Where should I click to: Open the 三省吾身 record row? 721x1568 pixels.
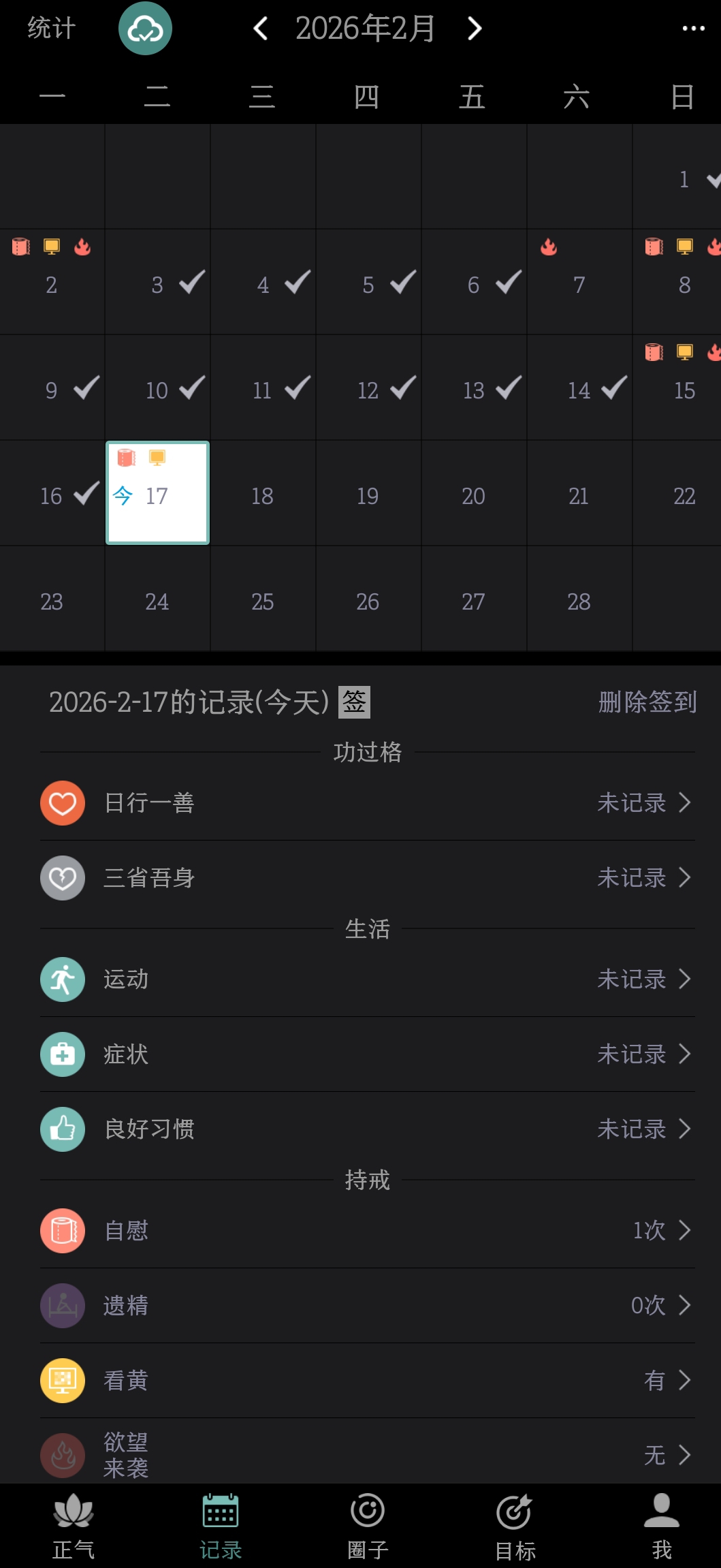[x=368, y=878]
